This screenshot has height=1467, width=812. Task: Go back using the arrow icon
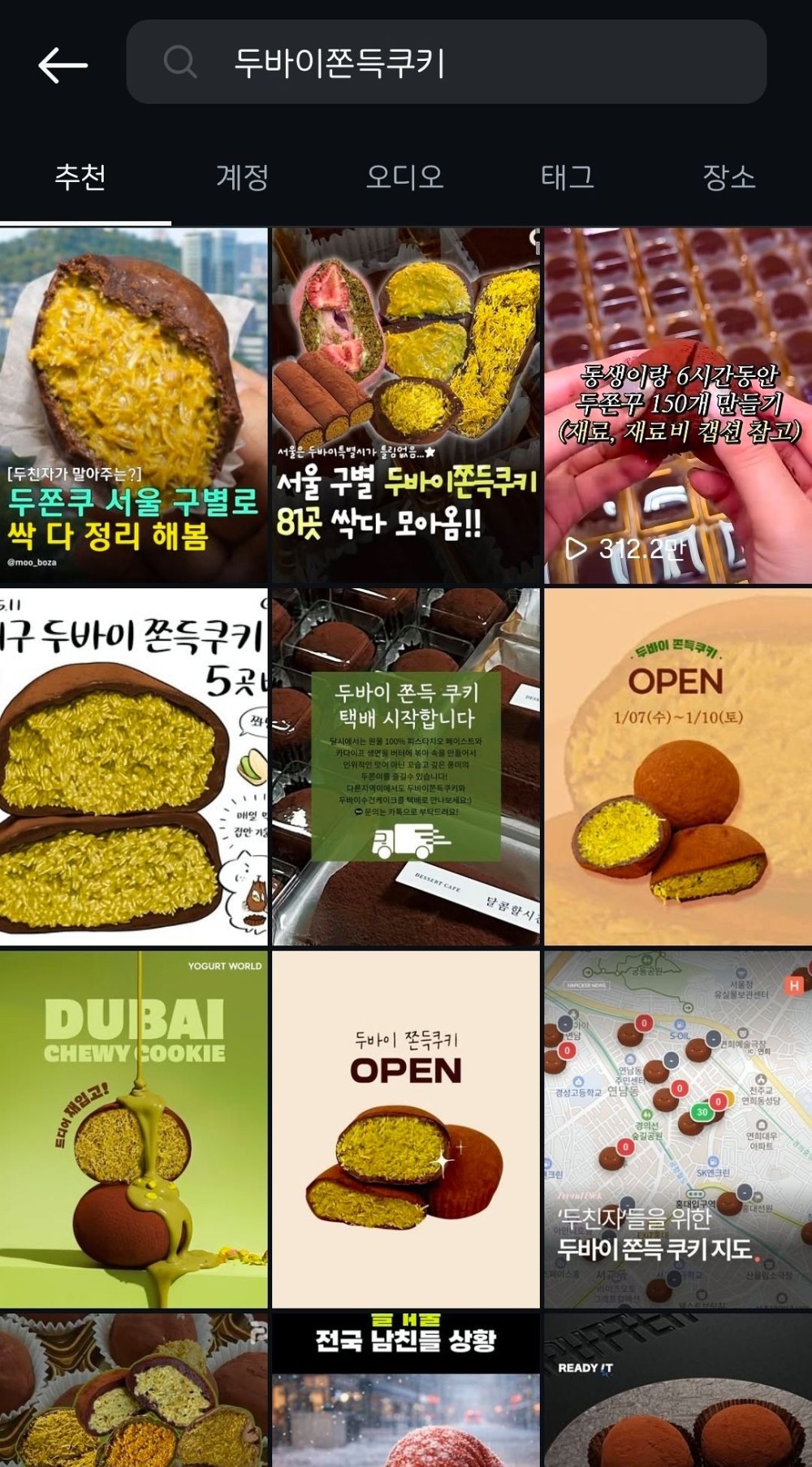(x=63, y=64)
